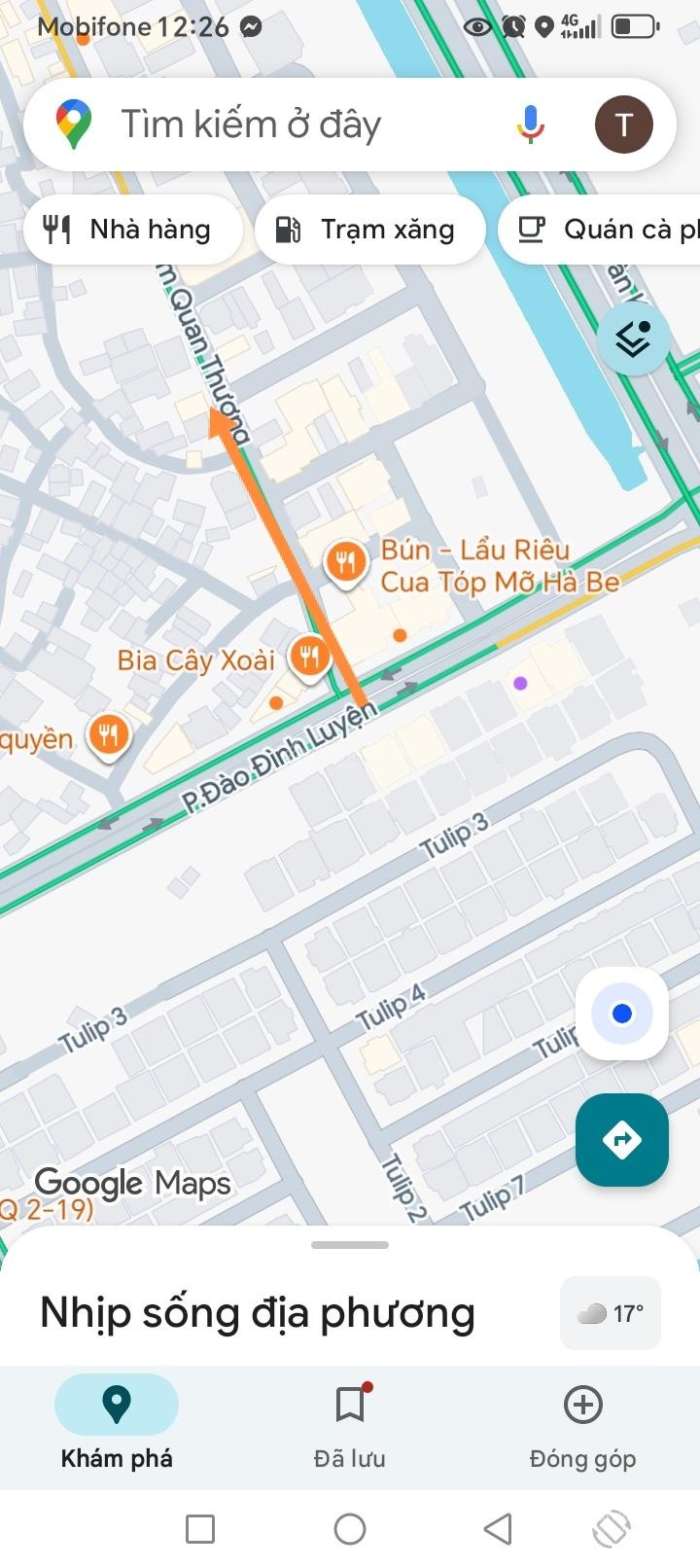The image size is (700, 1568).
Task: Toggle the Nhà hàng filter chip
Action: click(132, 229)
